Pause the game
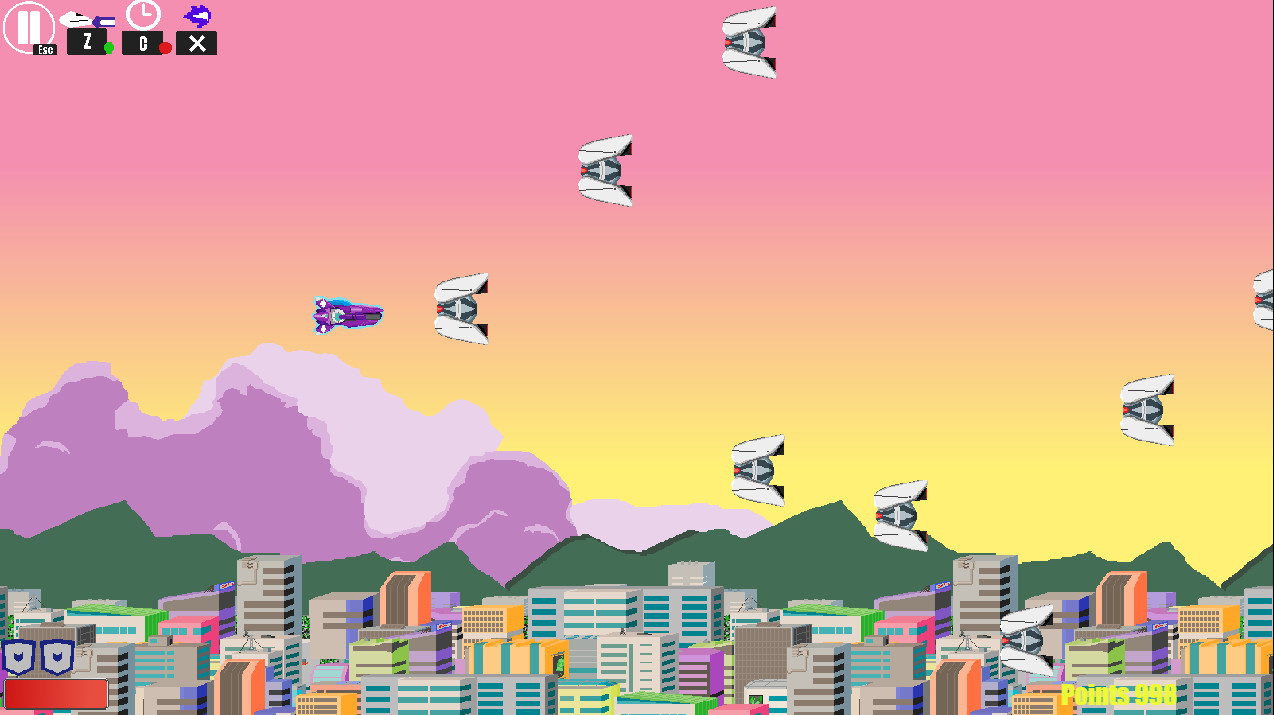This screenshot has width=1274, height=715. [29, 27]
